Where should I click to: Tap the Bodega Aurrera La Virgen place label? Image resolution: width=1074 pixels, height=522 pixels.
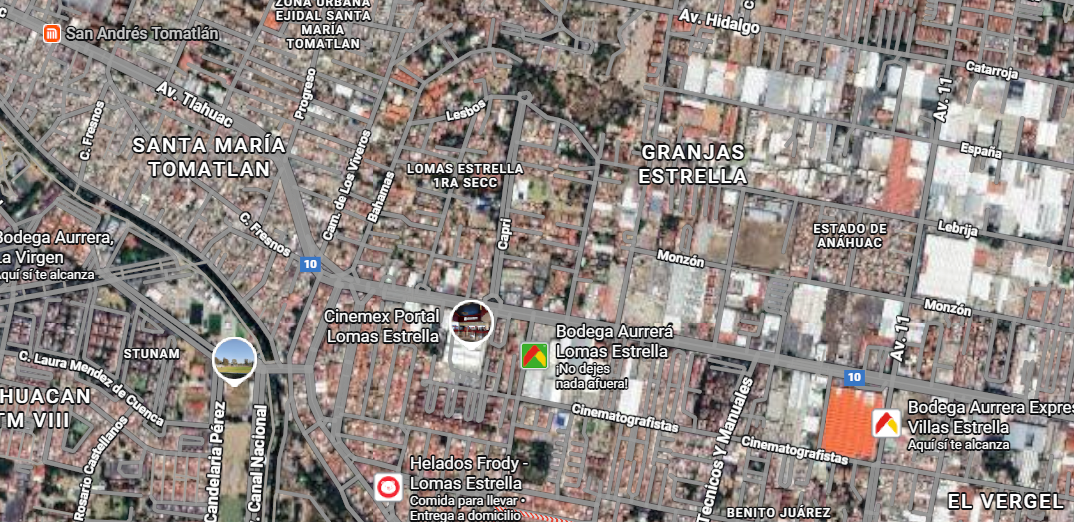coord(55,247)
